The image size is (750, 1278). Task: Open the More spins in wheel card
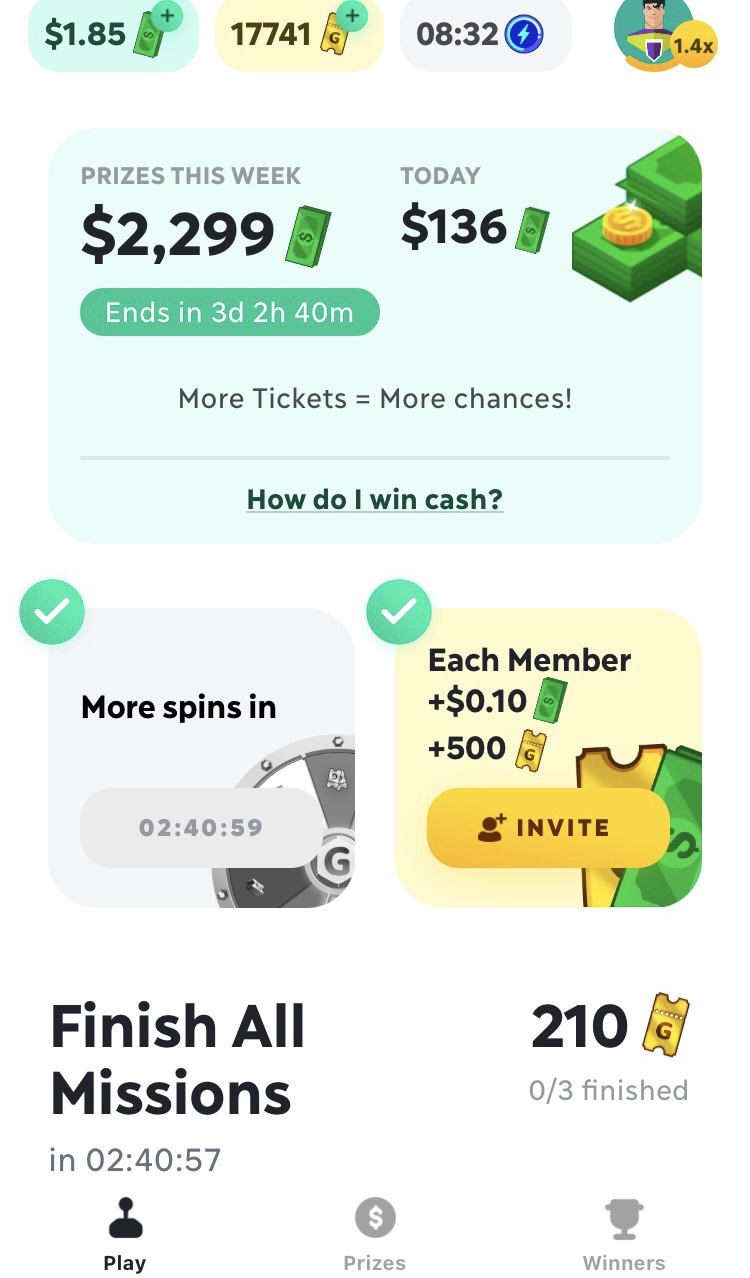(x=201, y=757)
